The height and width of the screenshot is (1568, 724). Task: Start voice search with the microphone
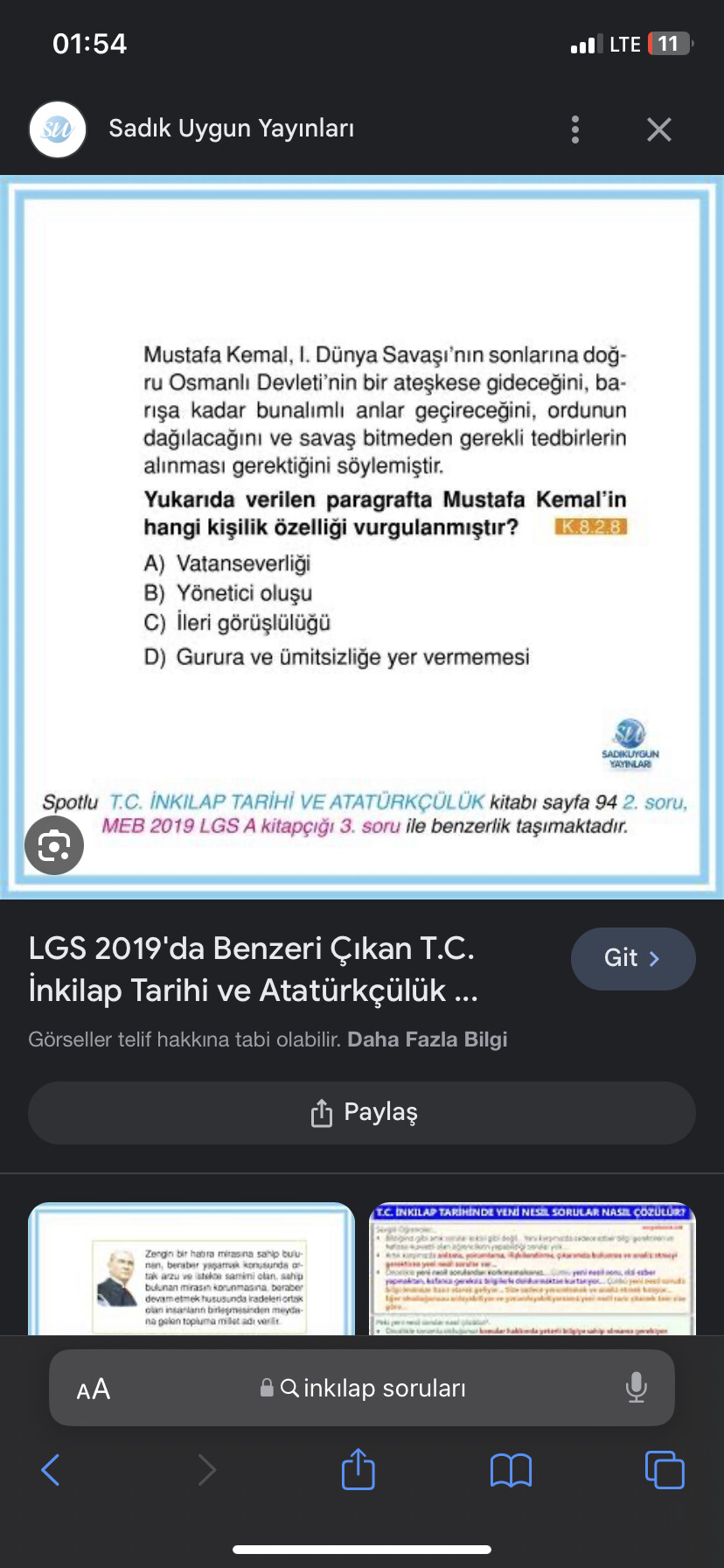click(x=637, y=1388)
